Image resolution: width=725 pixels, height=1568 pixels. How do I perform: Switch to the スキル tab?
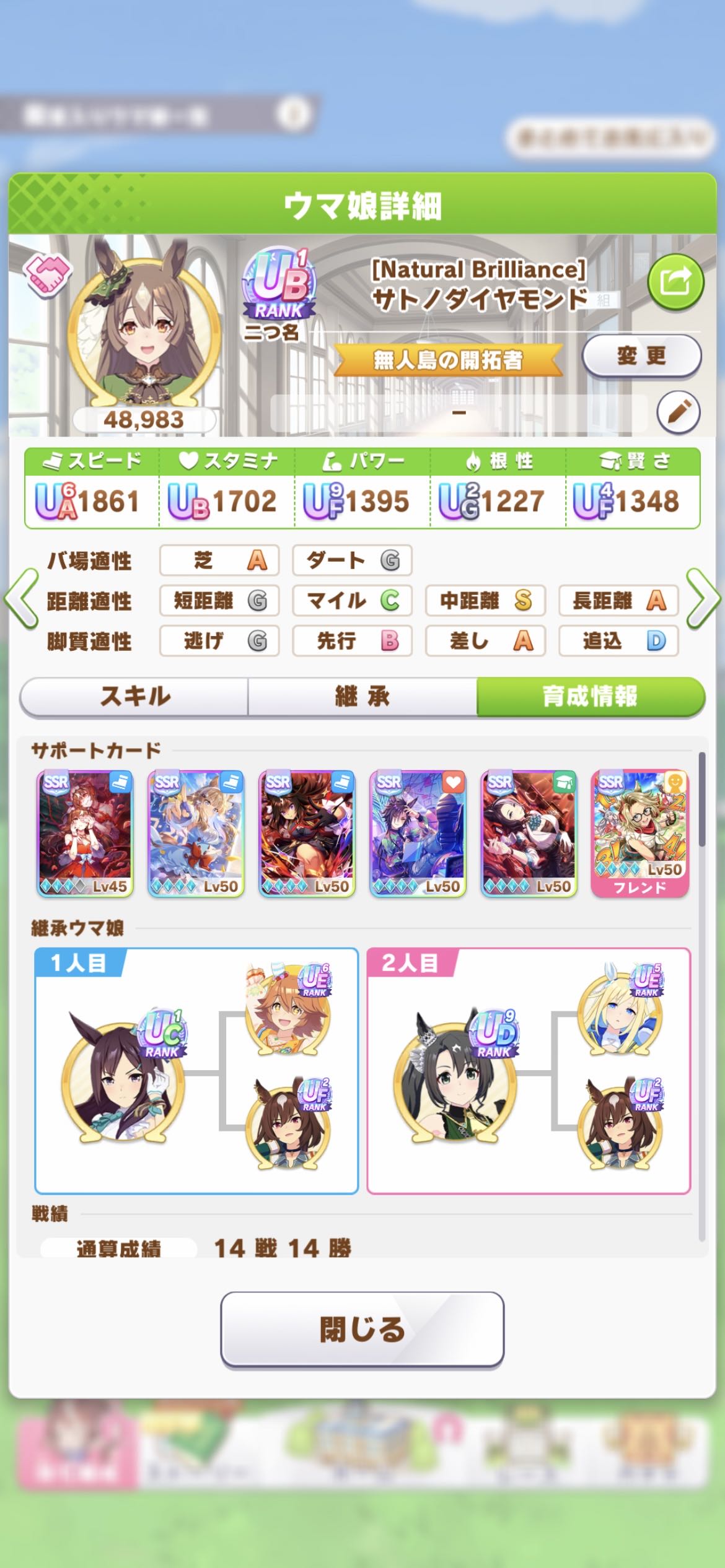pos(134,697)
